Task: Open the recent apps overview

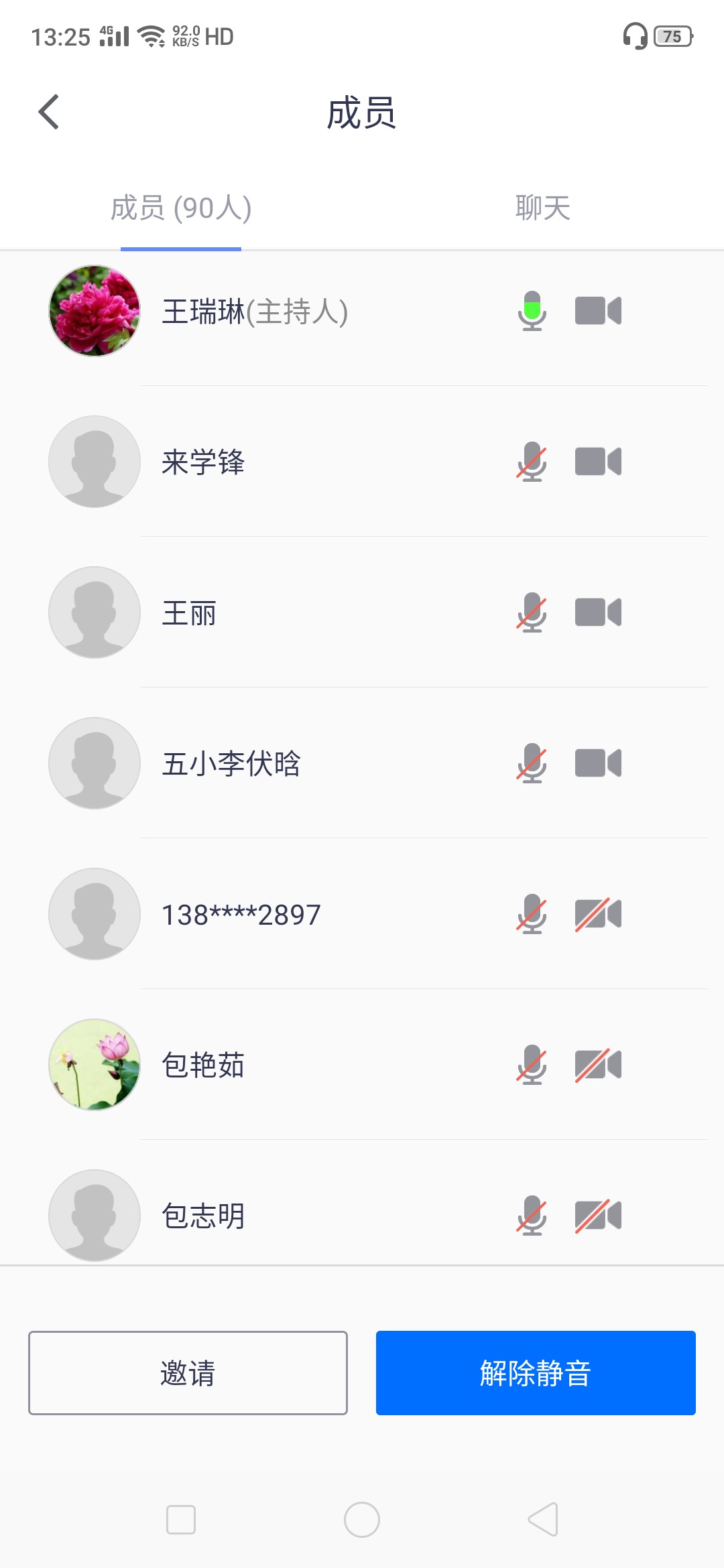Action: [x=181, y=1520]
